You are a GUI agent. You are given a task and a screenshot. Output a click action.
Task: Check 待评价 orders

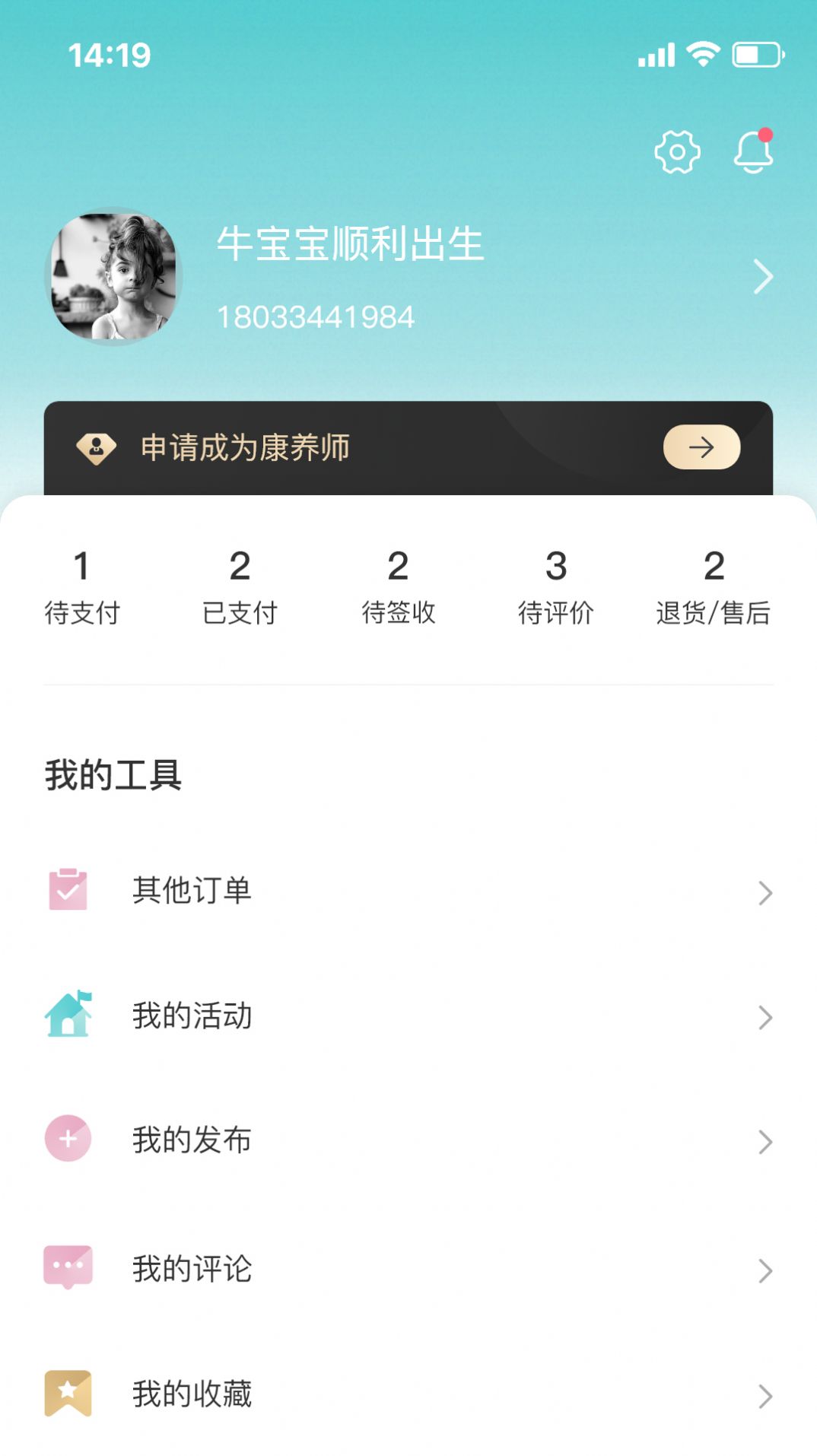coord(556,587)
